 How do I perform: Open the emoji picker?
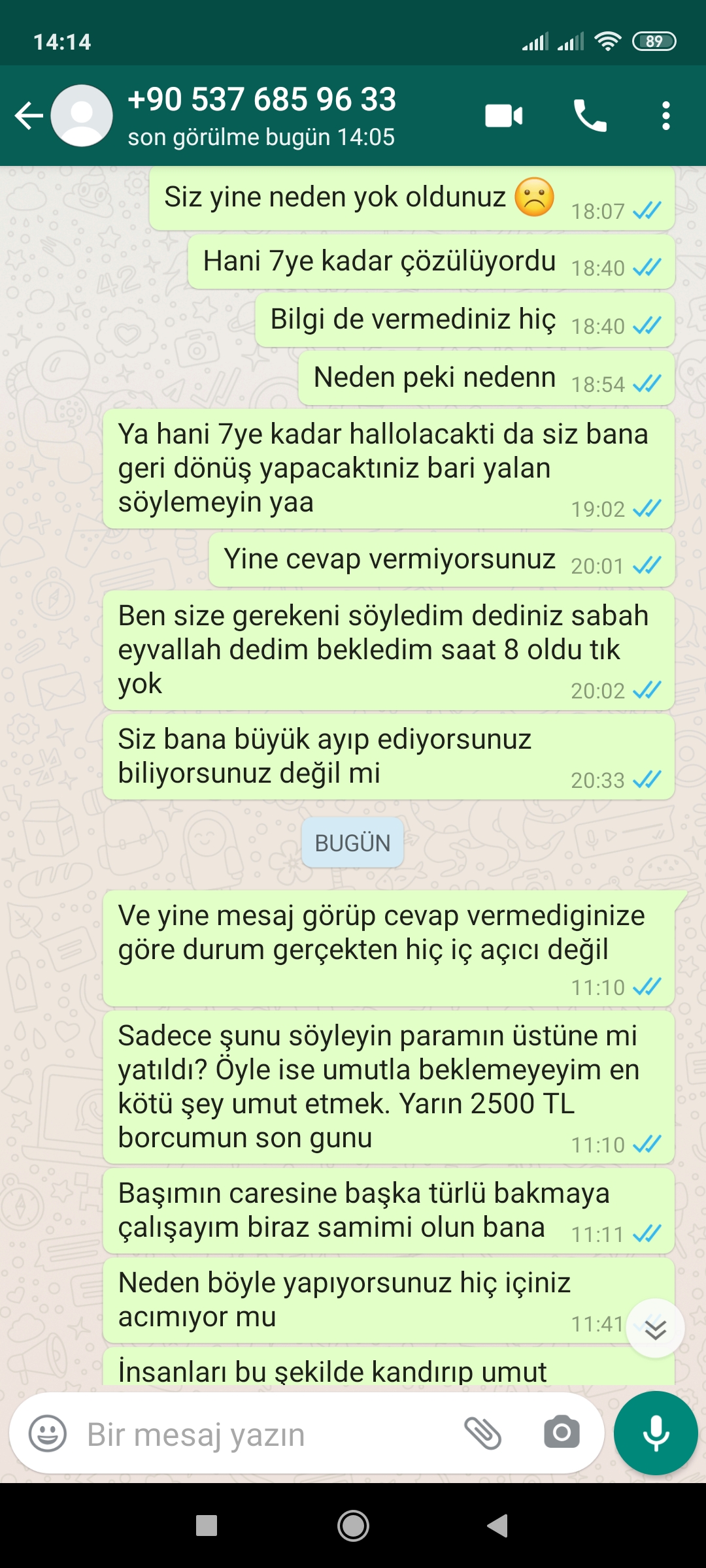pyautogui.click(x=48, y=1434)
